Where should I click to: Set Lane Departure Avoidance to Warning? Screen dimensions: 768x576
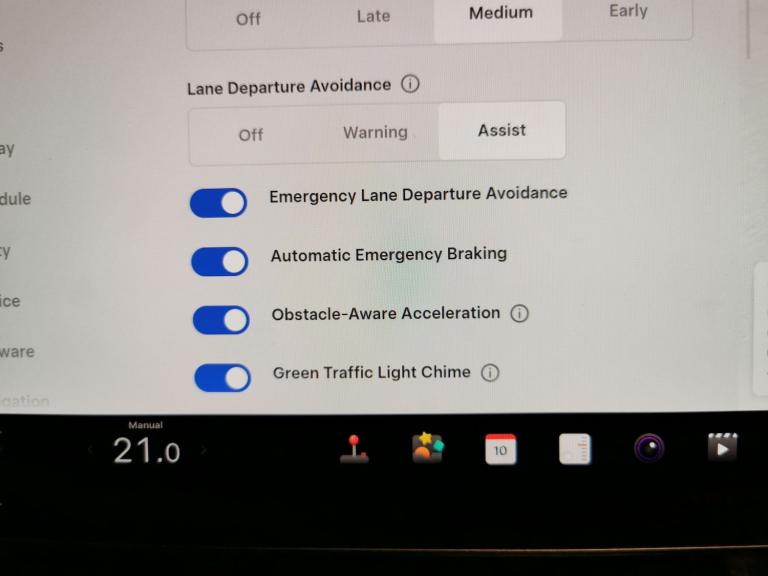(x=375, y=132)
